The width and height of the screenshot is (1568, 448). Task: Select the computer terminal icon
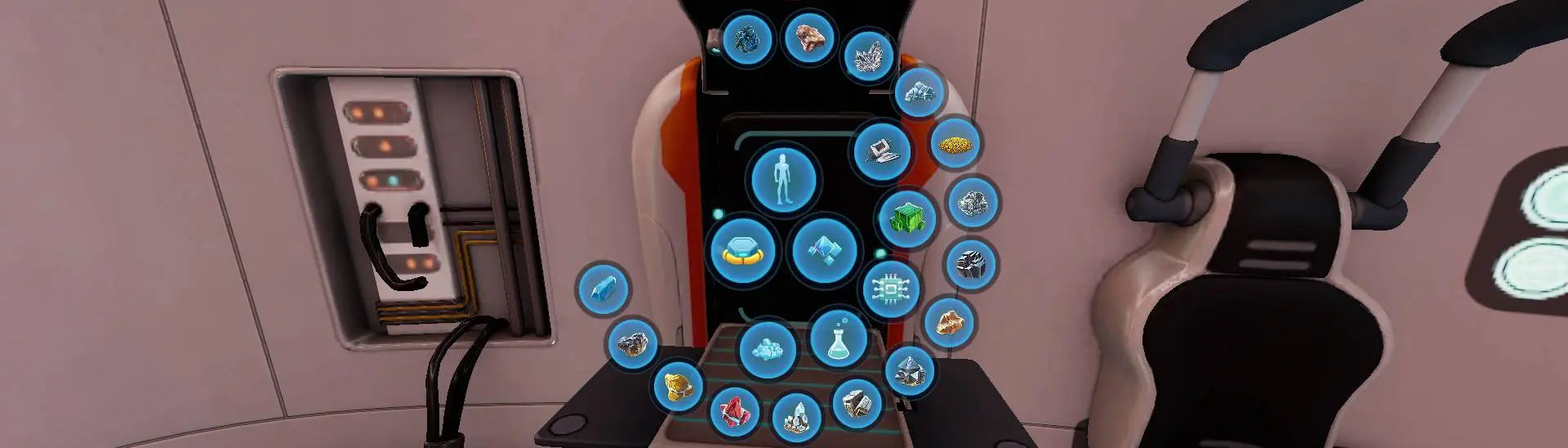click(881, 151)
